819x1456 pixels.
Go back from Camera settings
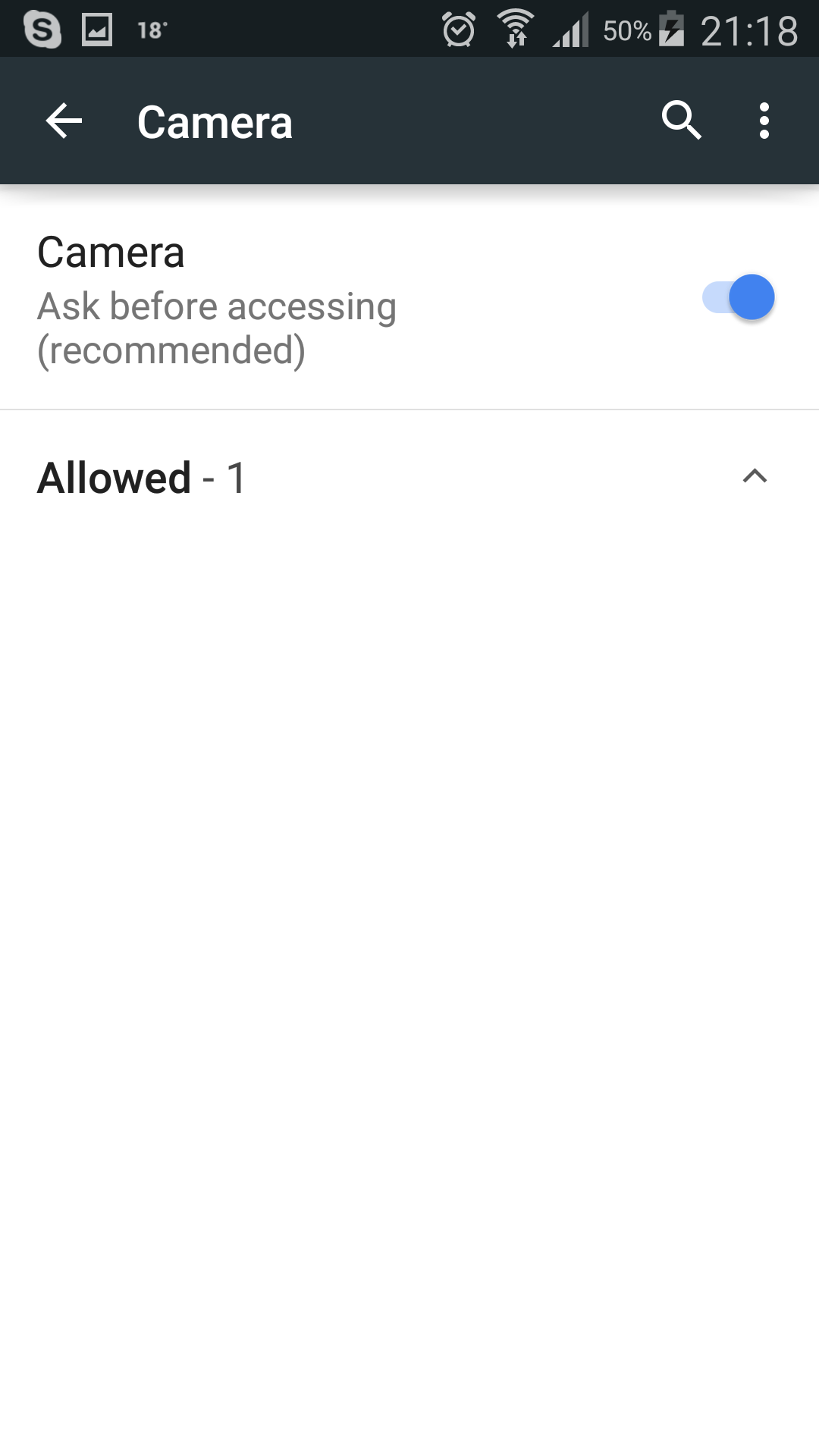(64, 121)
